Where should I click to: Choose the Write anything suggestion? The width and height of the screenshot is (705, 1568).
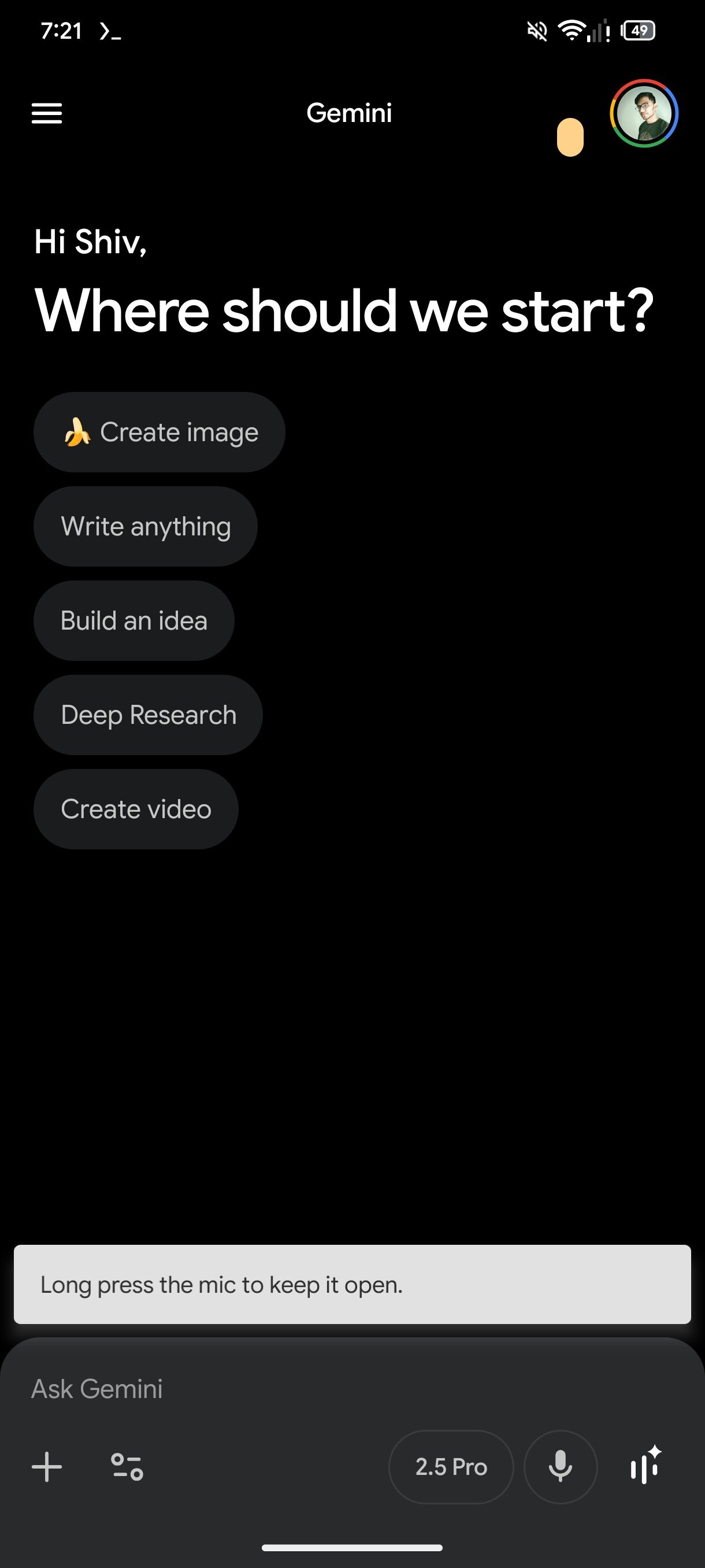click(146, 527)
